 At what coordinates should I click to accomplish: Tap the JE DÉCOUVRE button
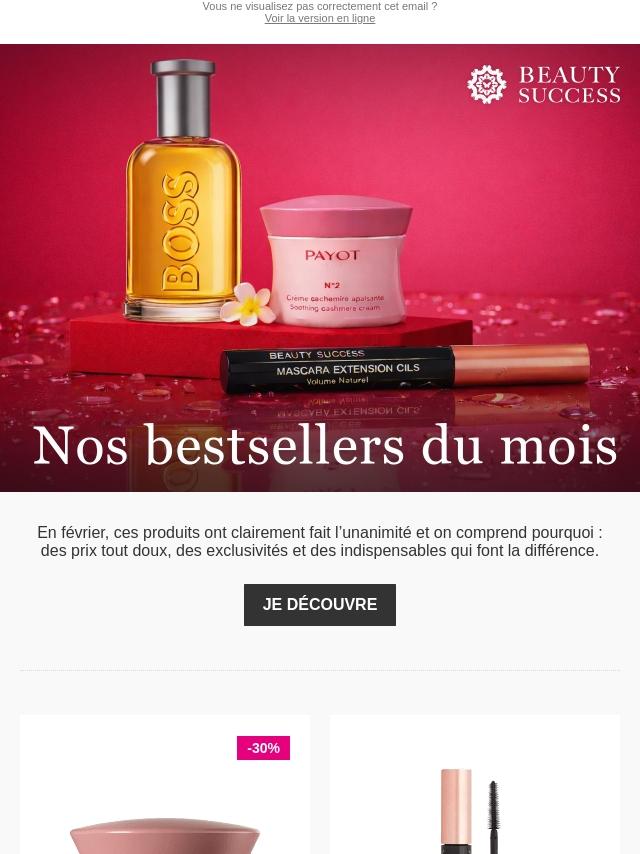click(x=319, y=605)
